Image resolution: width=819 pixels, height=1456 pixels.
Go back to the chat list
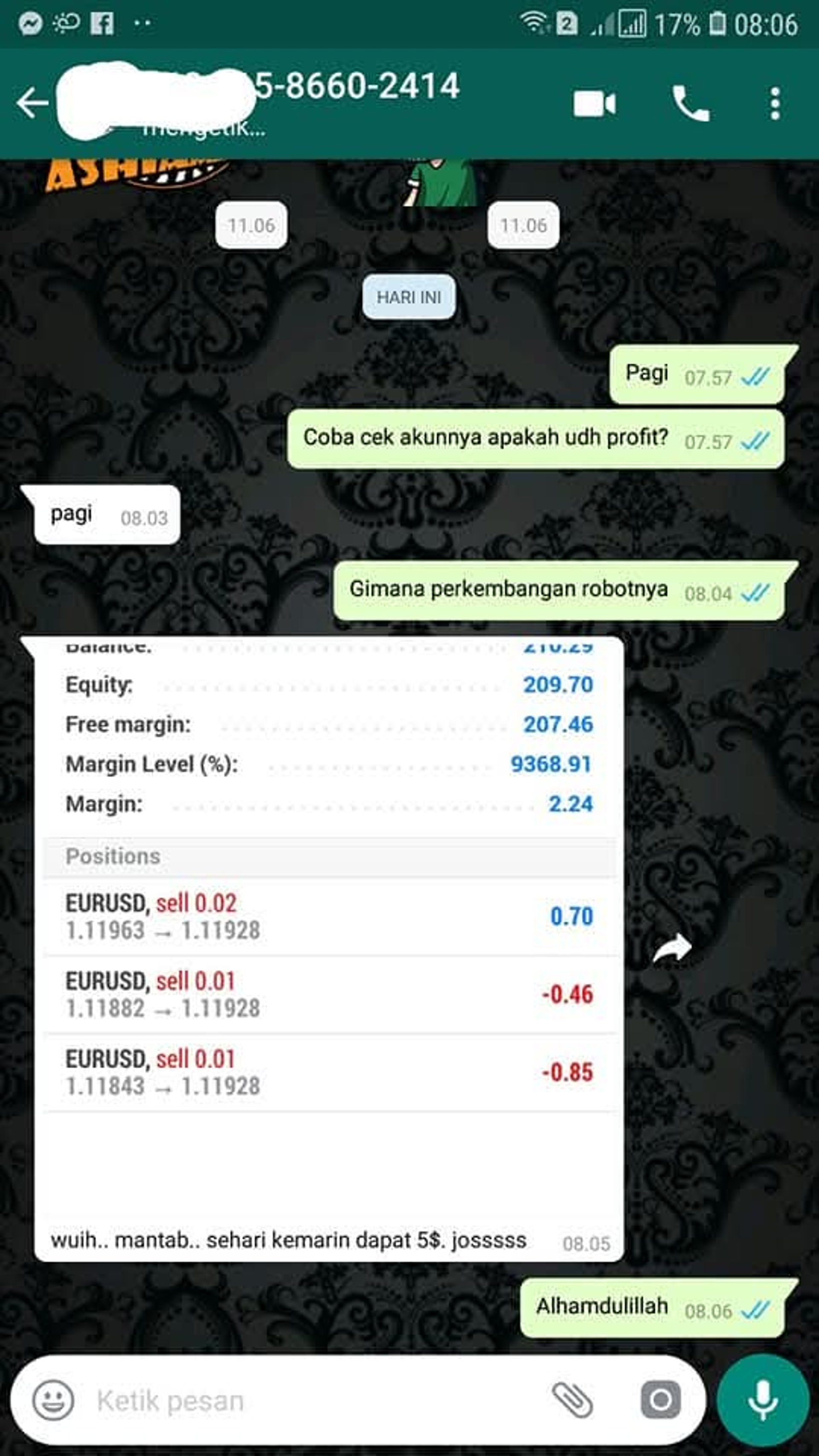click(32, 103)
